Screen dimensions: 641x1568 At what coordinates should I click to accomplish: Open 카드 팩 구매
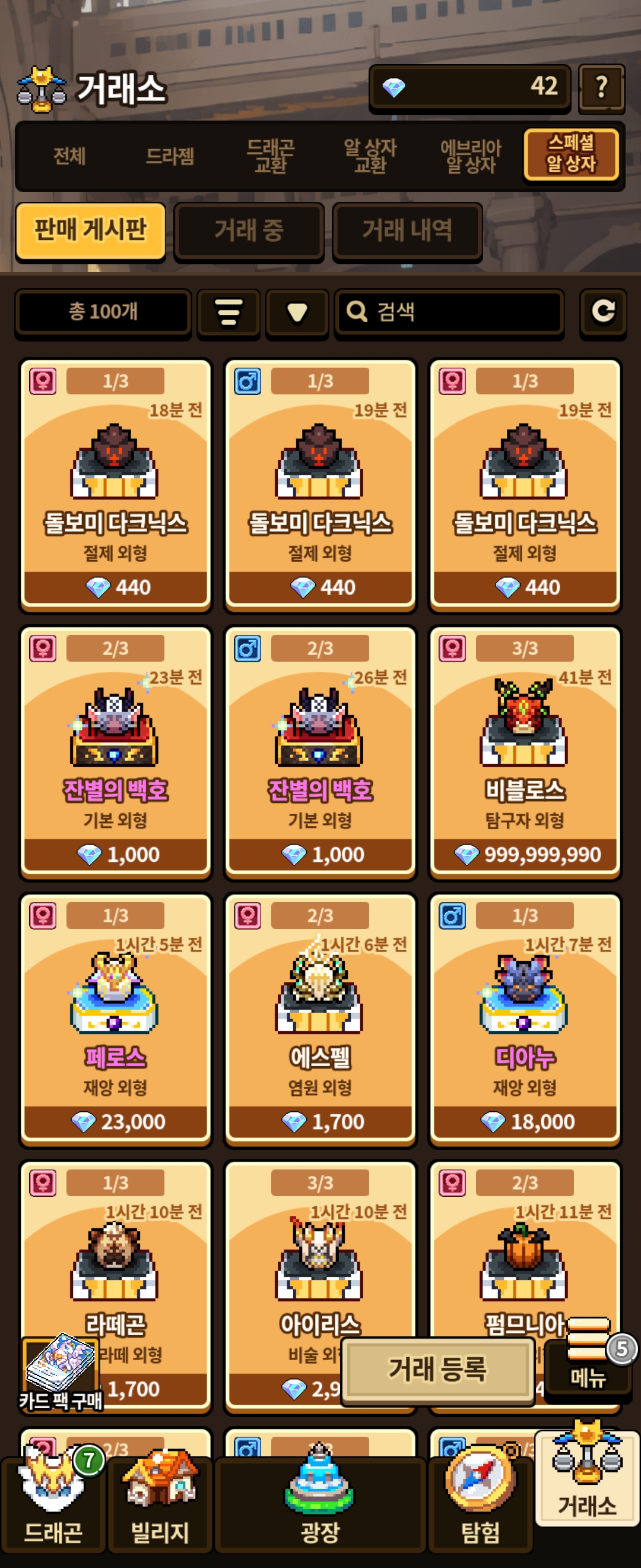(x=60, y=1373)
